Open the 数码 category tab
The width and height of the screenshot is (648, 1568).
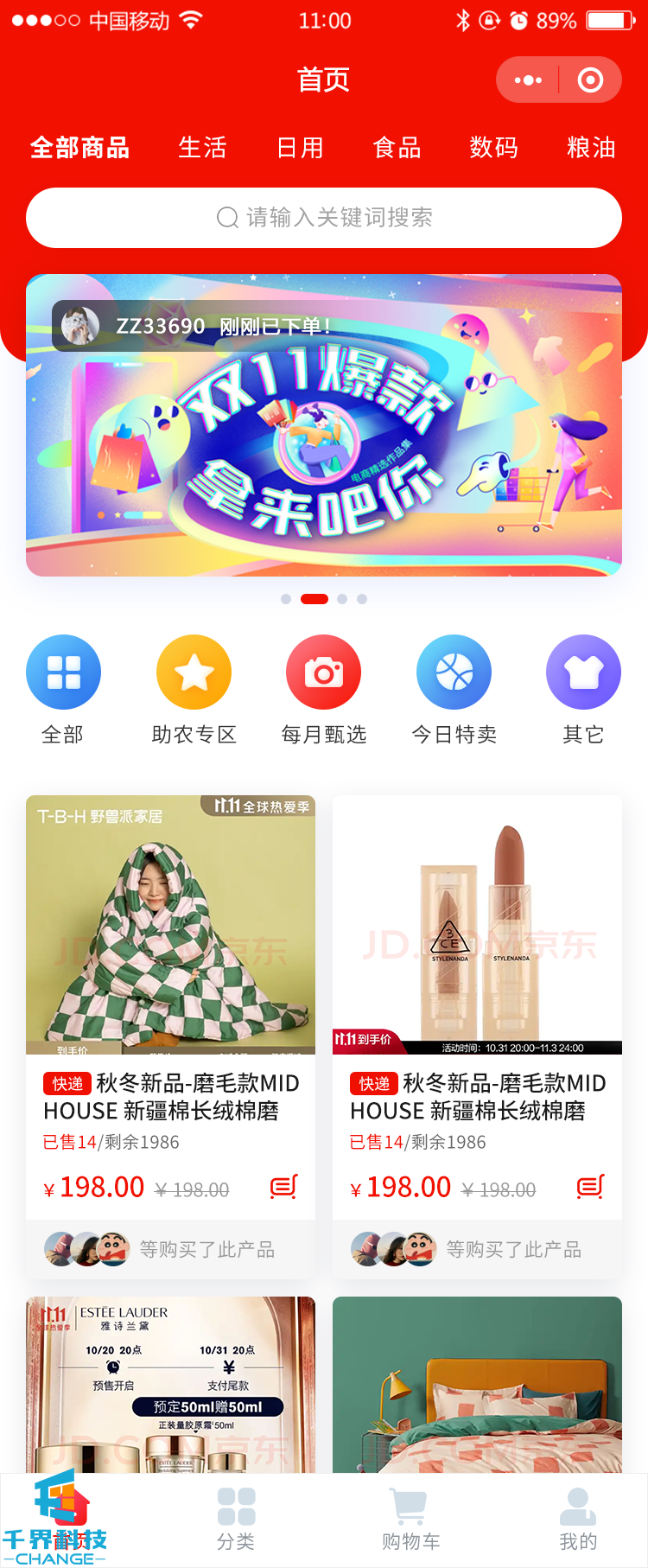[x=493, y=148]
